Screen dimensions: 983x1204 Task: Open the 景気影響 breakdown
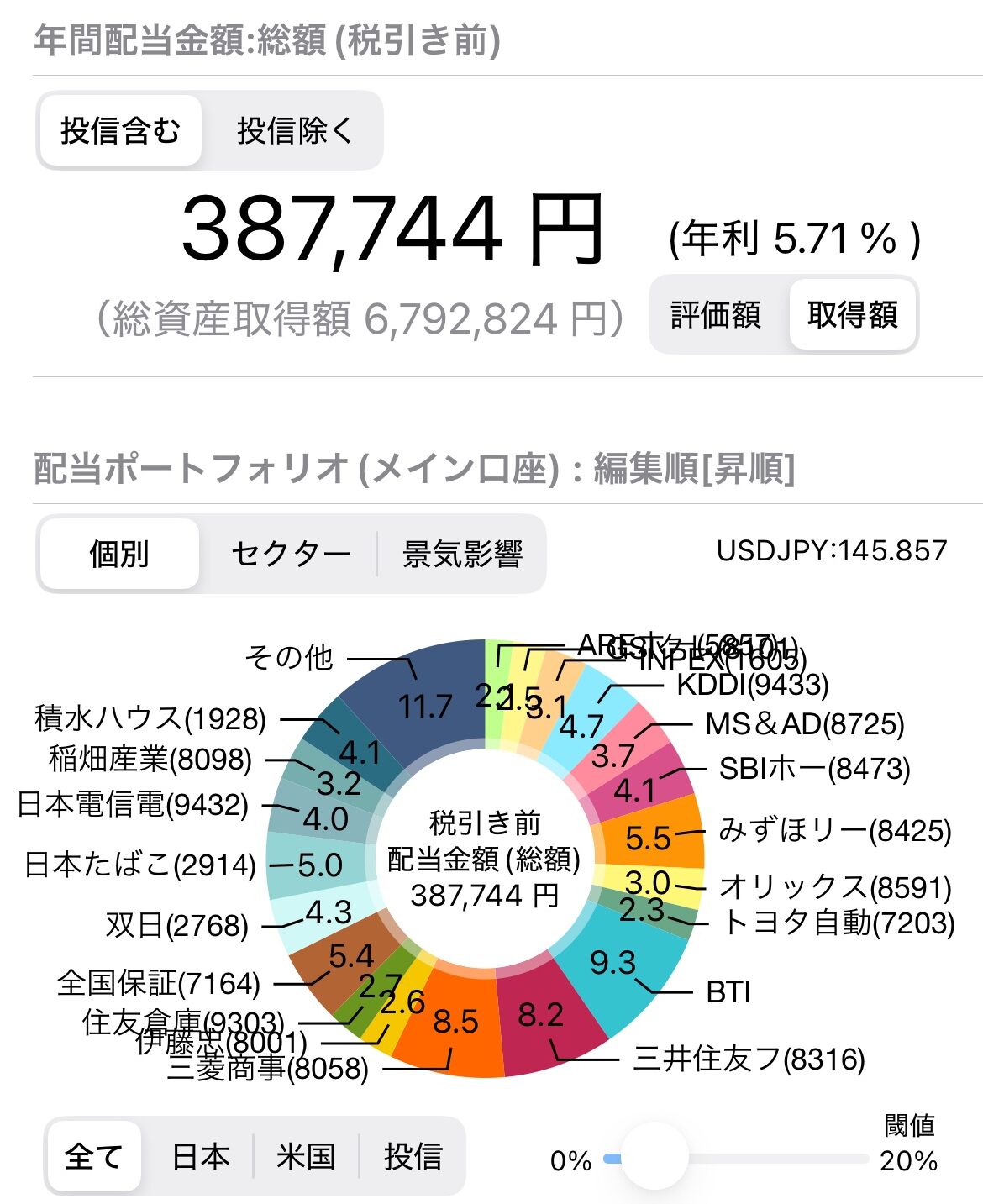(x=462, y=554)
